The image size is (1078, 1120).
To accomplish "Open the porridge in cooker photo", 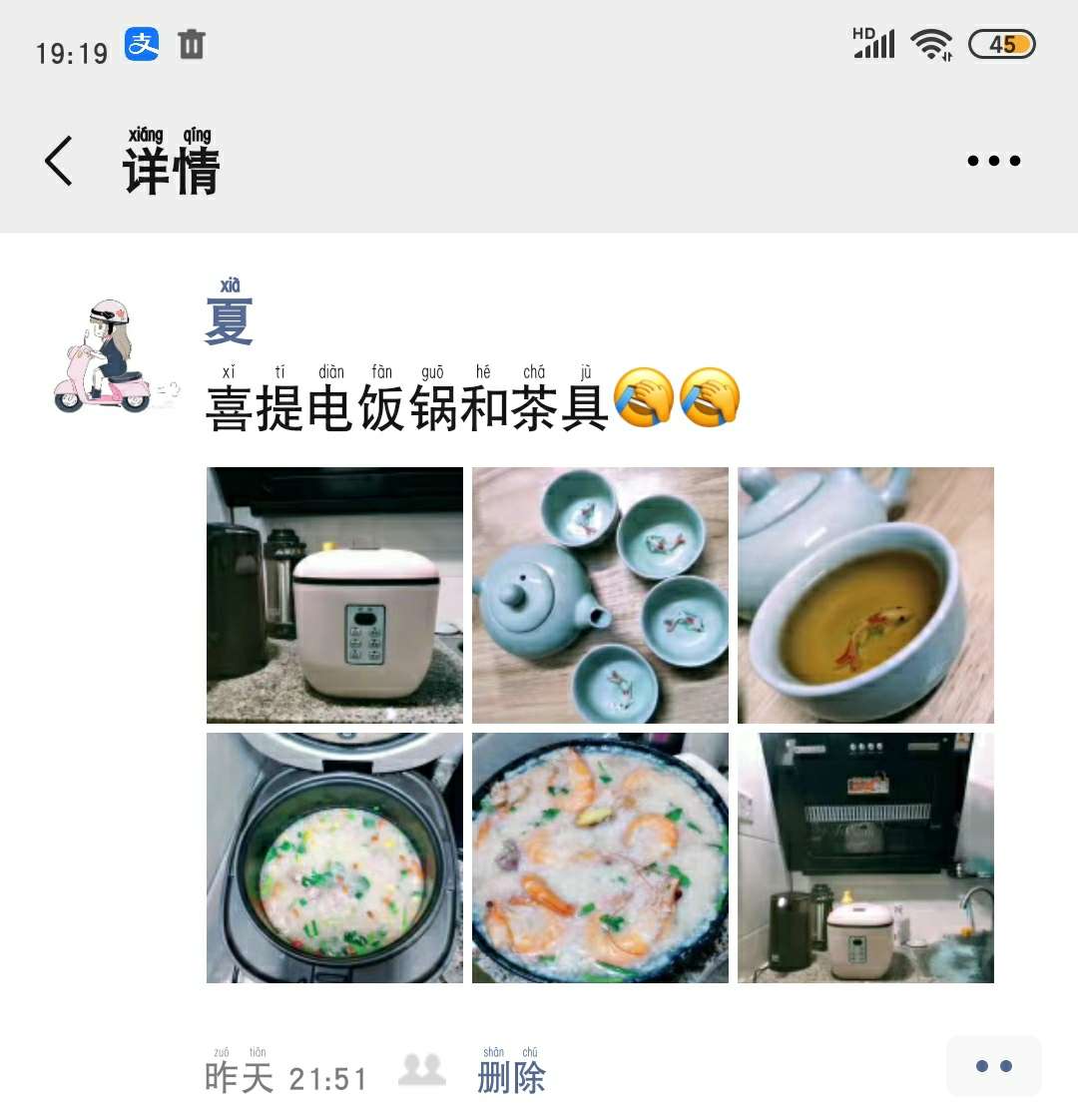I will pos(333,858).
